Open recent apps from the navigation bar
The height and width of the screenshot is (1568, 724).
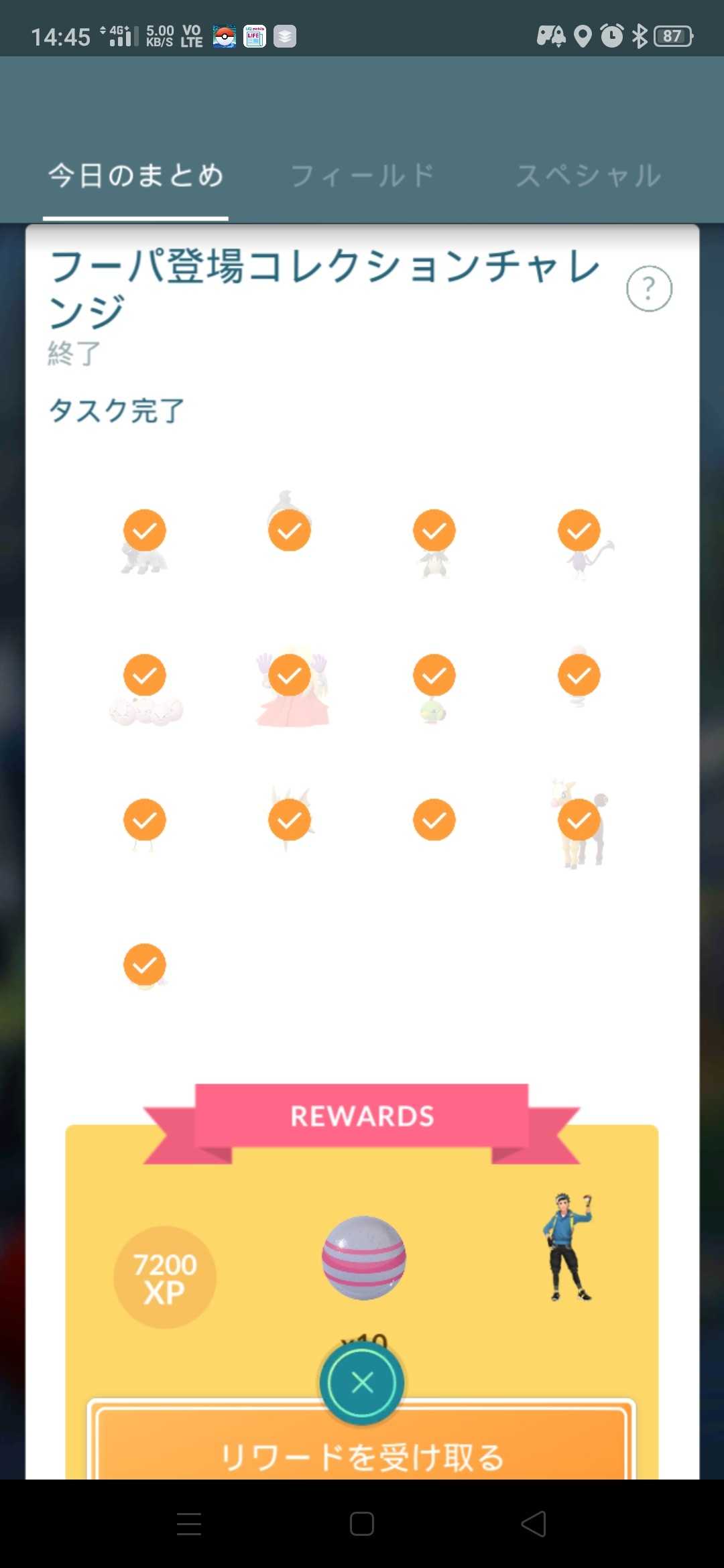189,1524
